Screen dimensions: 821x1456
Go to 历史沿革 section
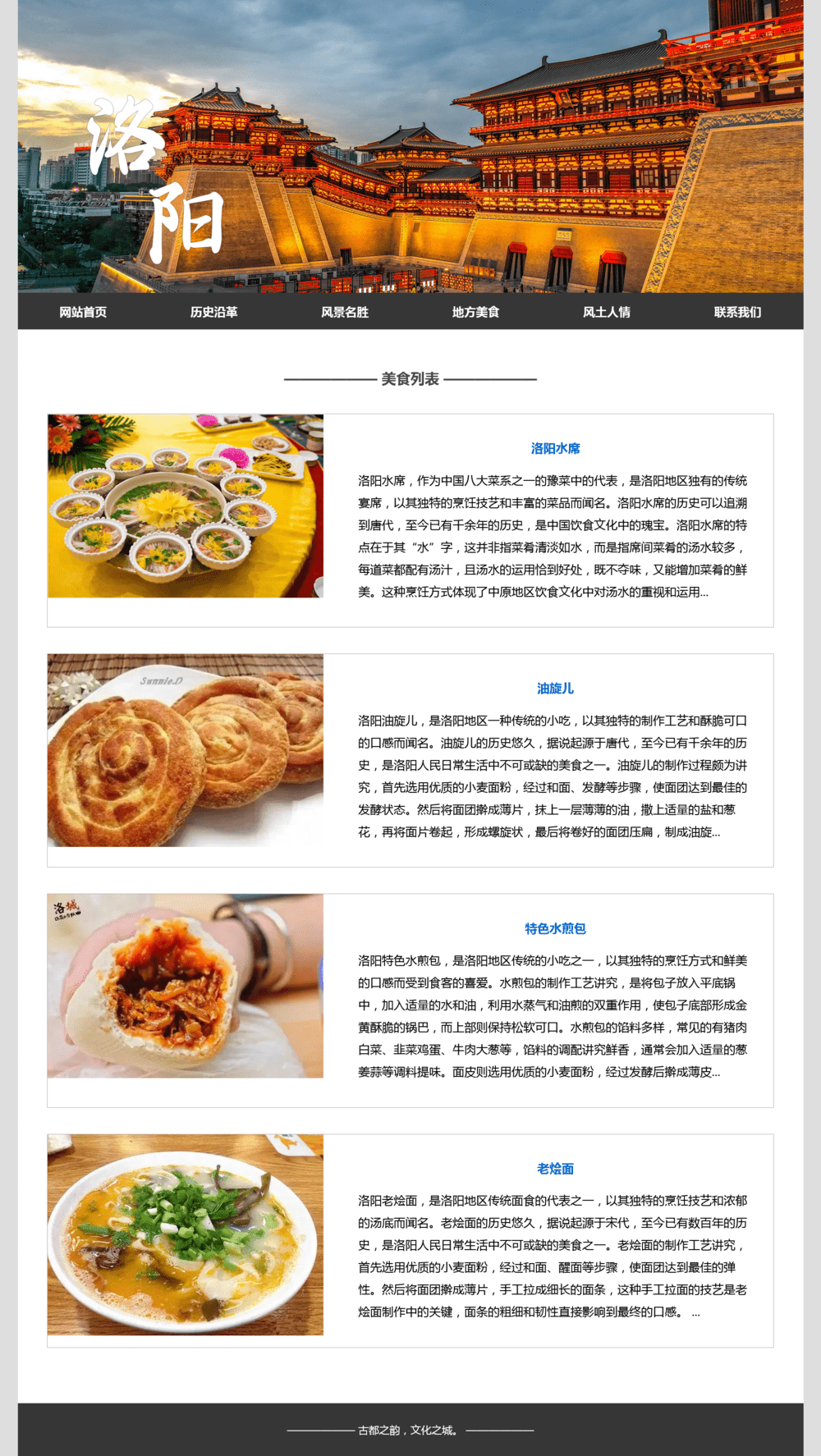click(213, 312)
